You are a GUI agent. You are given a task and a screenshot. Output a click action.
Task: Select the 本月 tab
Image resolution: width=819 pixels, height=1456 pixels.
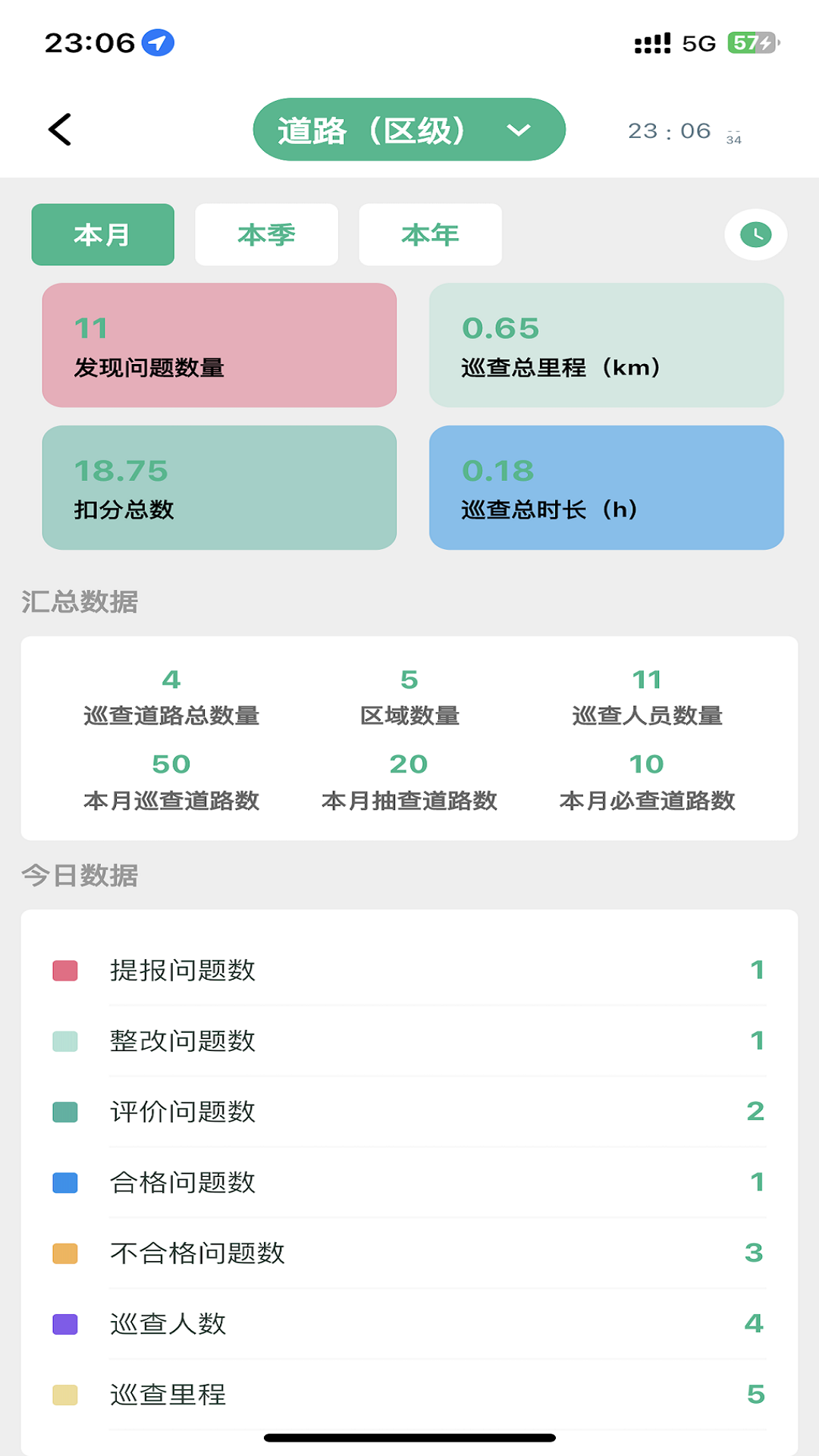[x=102, y=235]
